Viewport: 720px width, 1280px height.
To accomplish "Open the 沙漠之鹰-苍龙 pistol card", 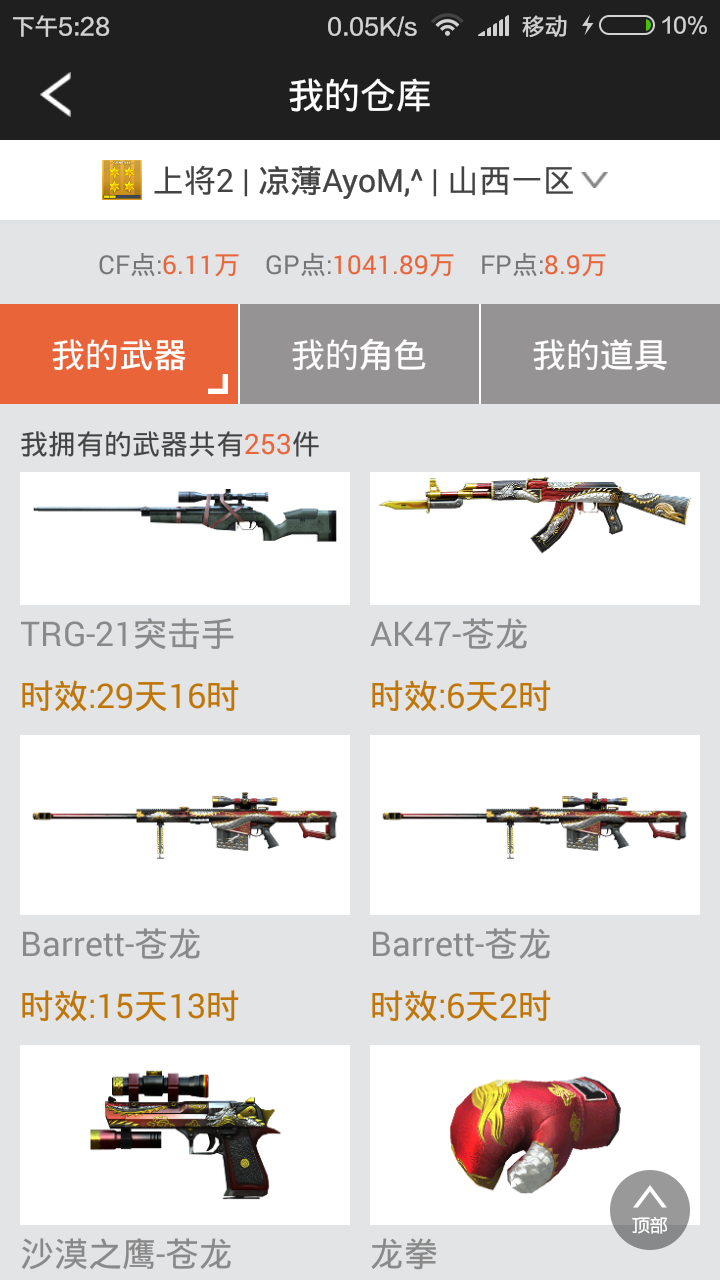I will click(185, 1160).
